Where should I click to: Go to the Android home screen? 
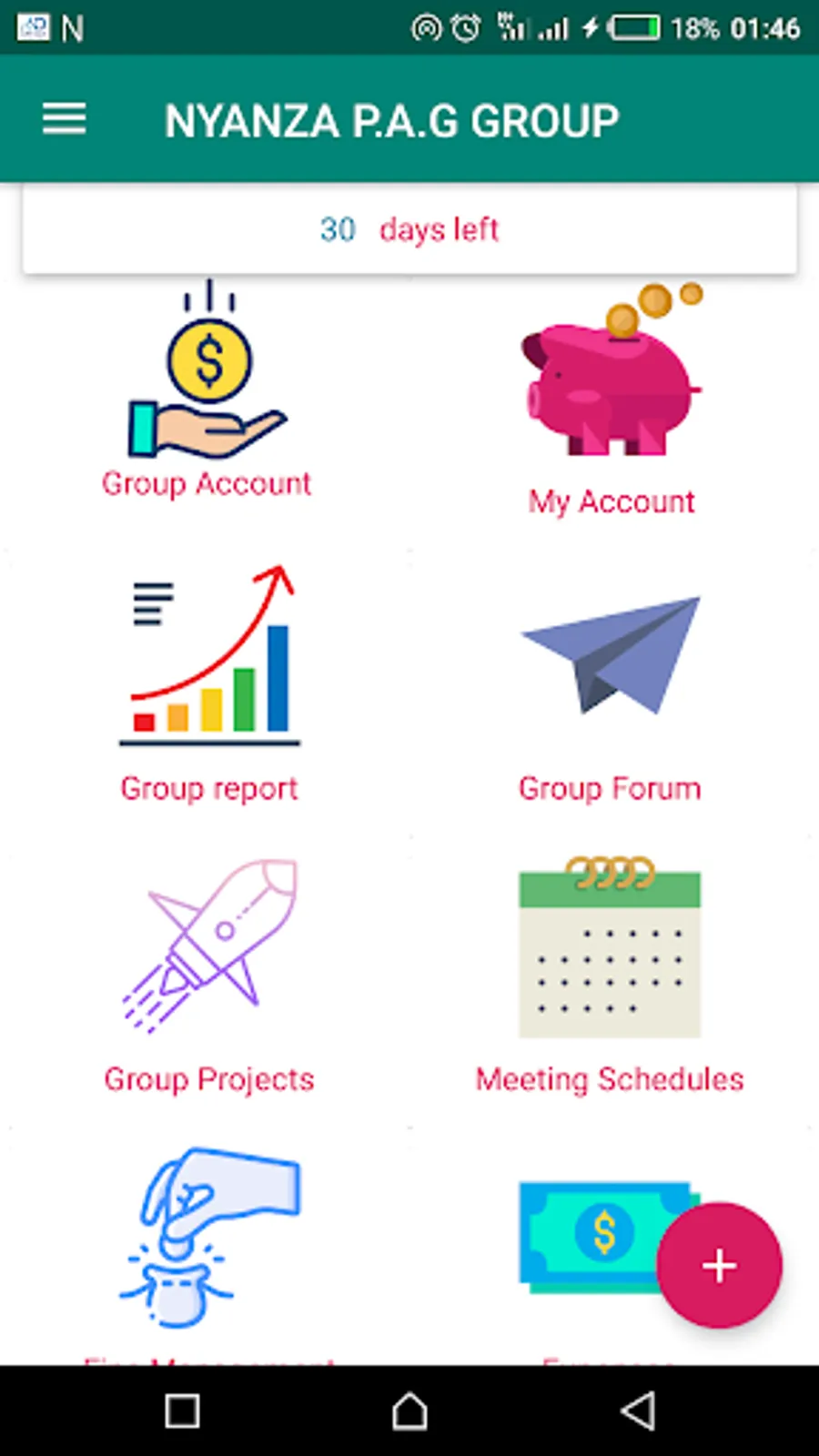[409, 1411]
